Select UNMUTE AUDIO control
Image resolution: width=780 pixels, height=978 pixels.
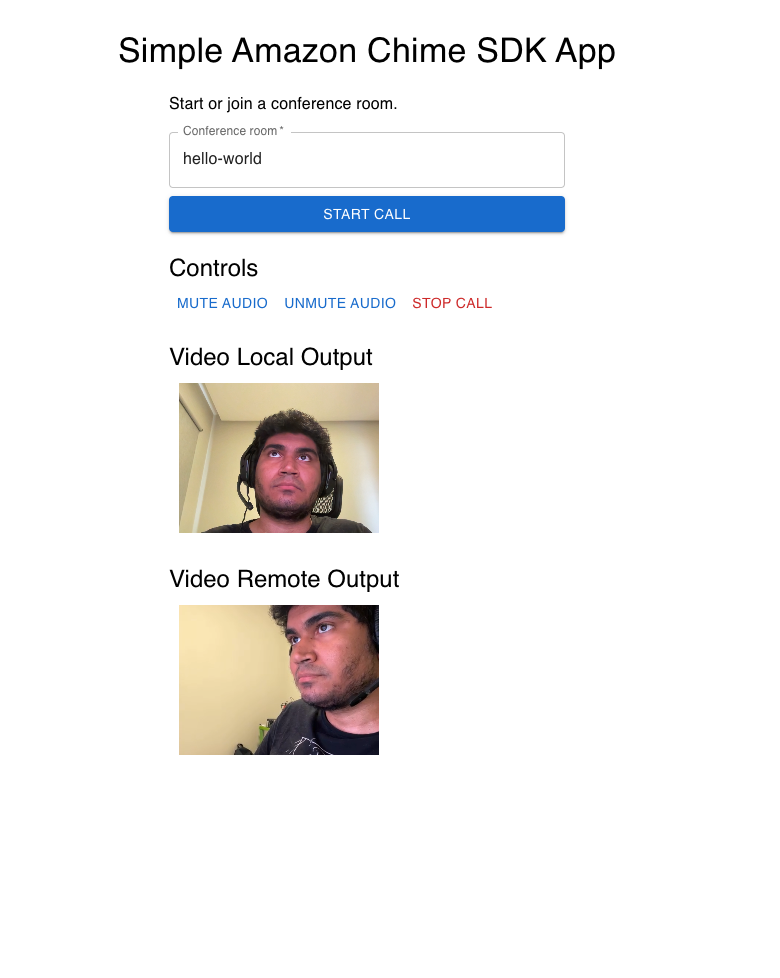click(x=340, y=303)
